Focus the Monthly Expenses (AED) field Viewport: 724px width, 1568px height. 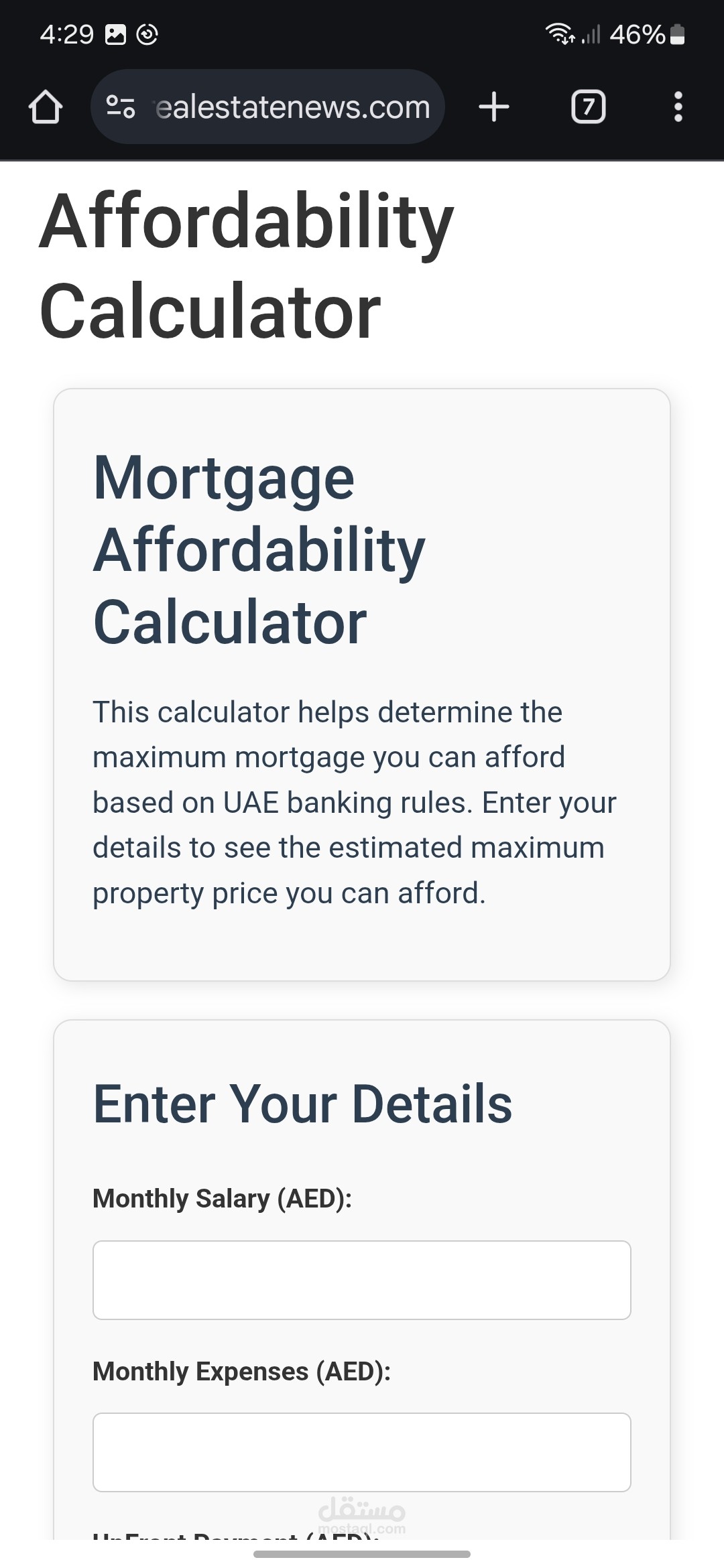[x=362, y=1452]
